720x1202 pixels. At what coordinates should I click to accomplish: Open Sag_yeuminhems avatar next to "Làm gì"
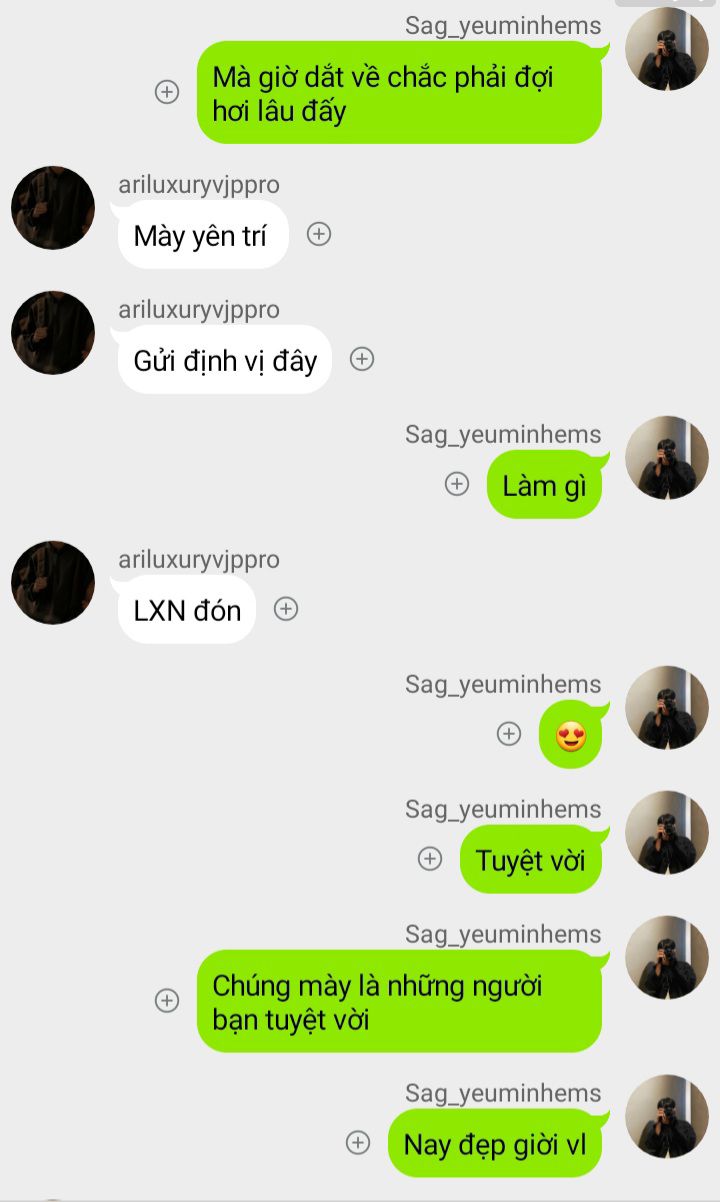(667, 458)
